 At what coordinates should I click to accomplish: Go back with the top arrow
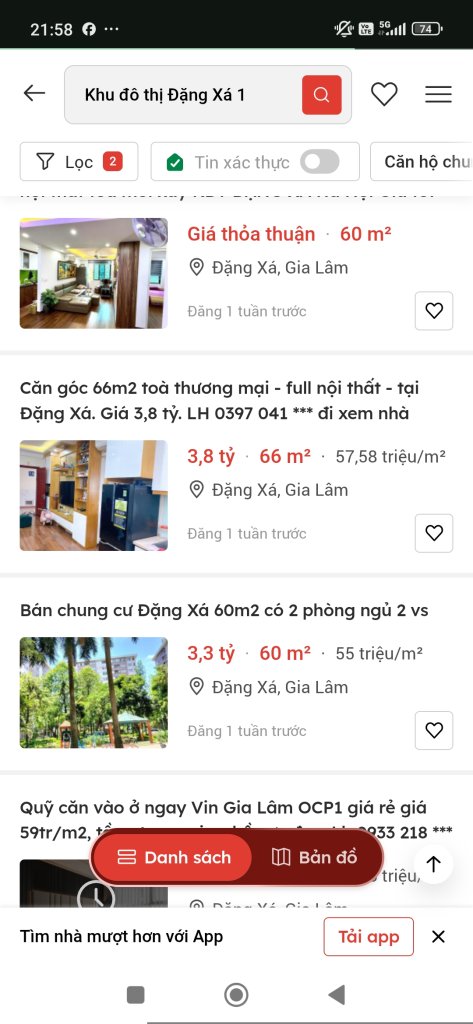35,93
